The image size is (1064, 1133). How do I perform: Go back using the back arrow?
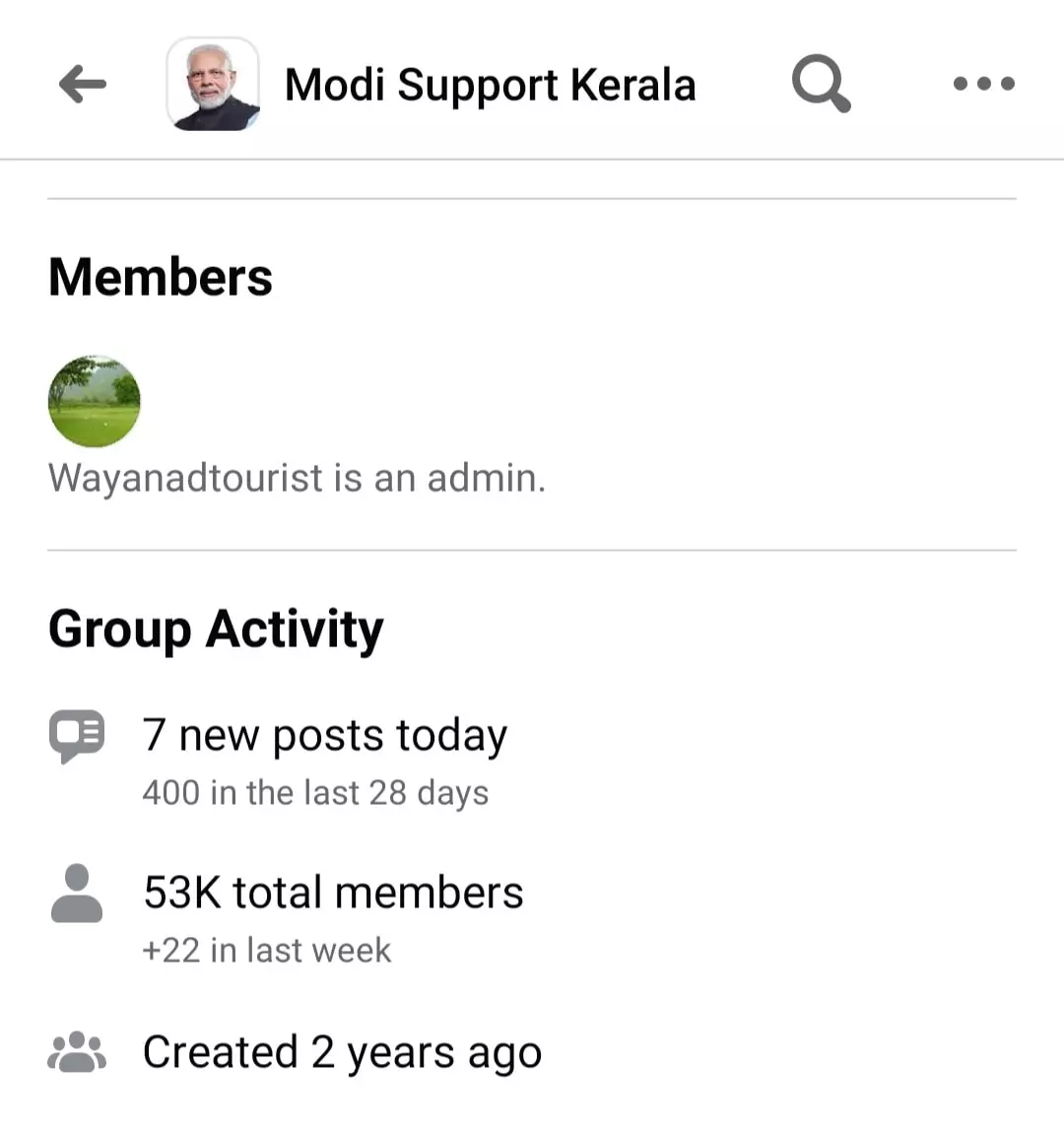pyautogui.click(x=83, y=85)
